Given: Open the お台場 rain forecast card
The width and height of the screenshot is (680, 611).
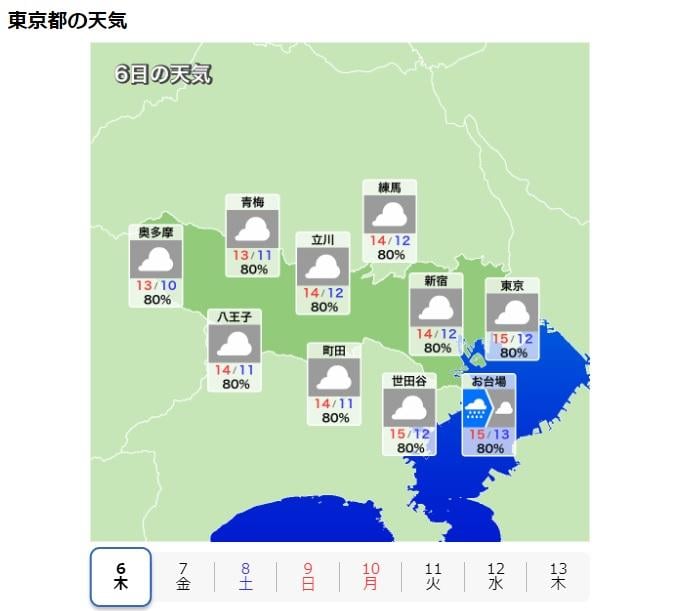Looking at the screenshot, I should (489, 414).
